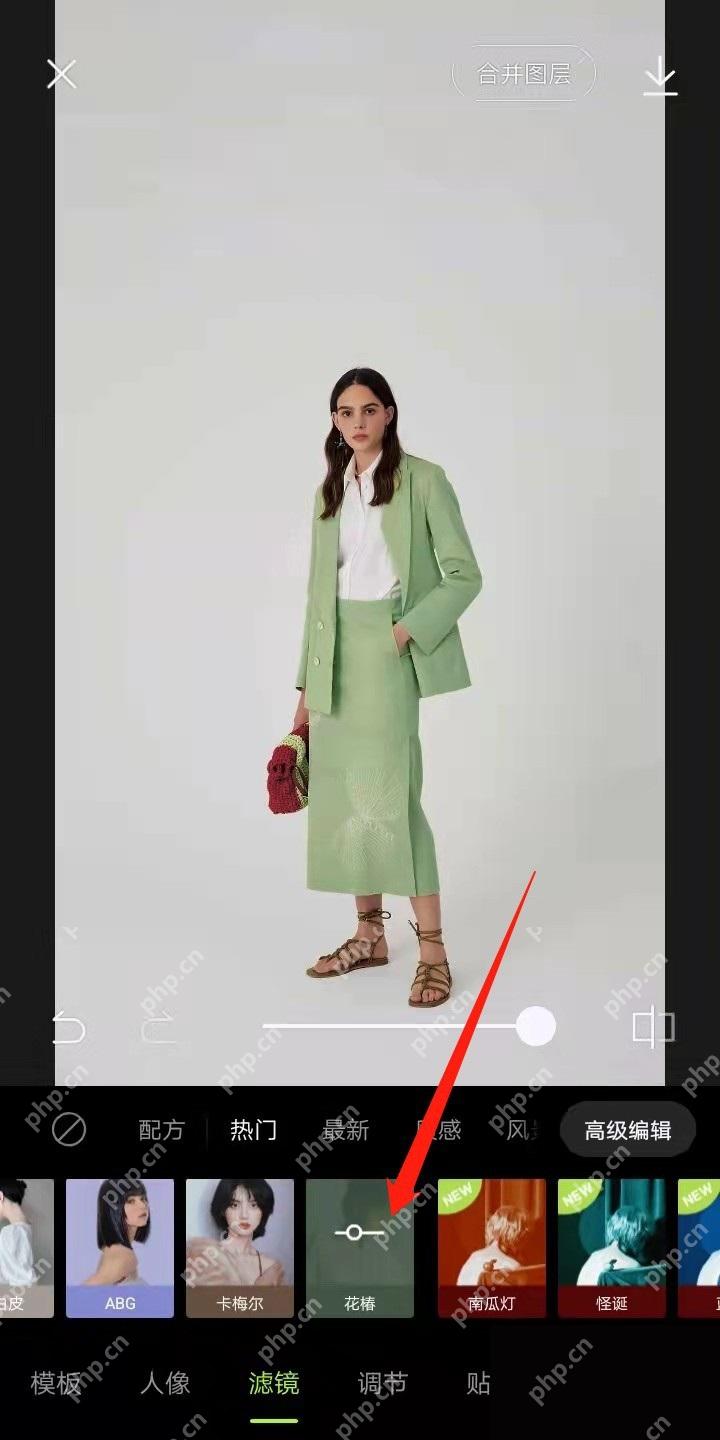Apply the ABG filter
The width and height of the screenshot is (720, 1440).
pos(120,1248)
